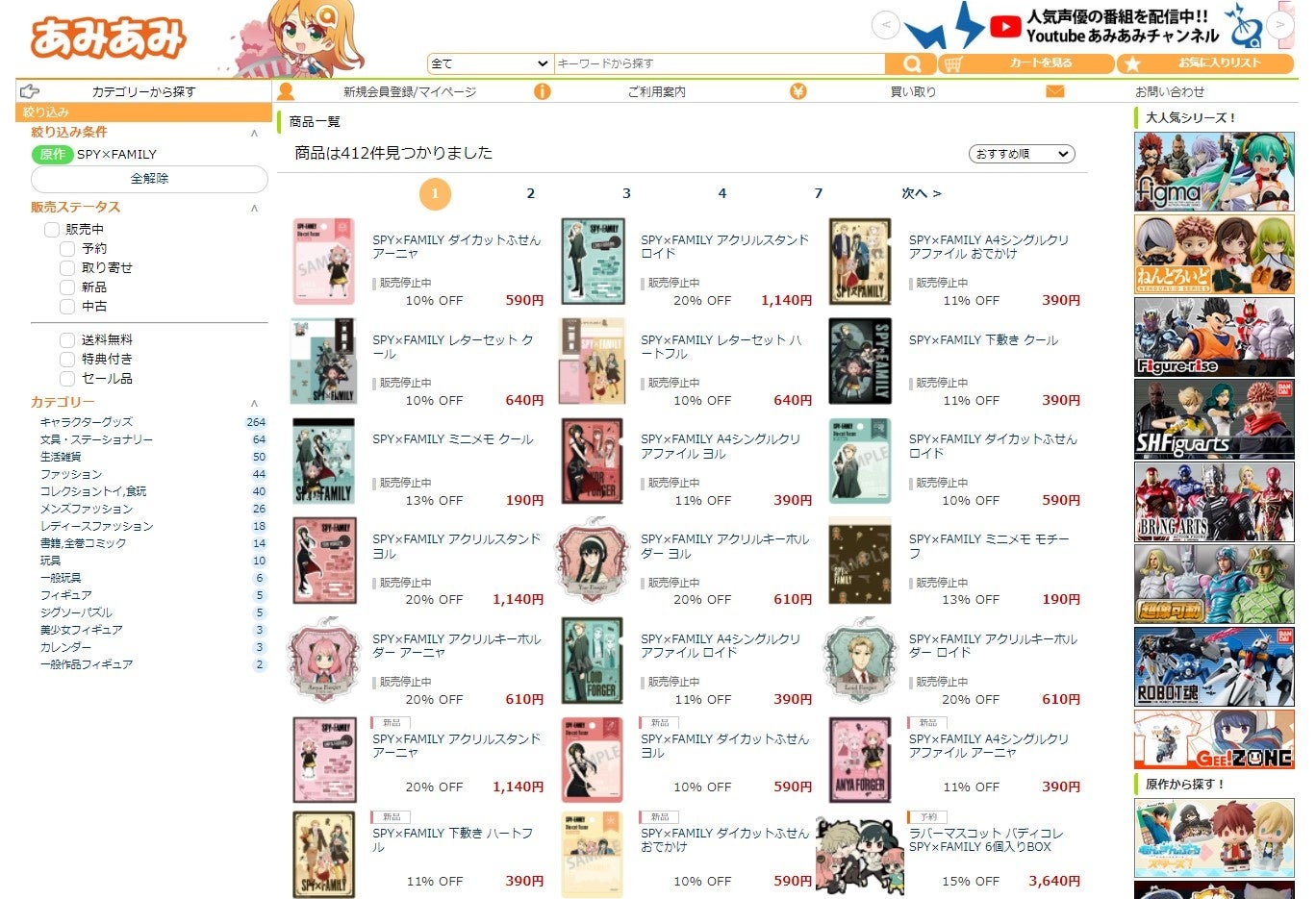
Task: Enable the 送料無料 free shipping filter
Action: point(67,340)
